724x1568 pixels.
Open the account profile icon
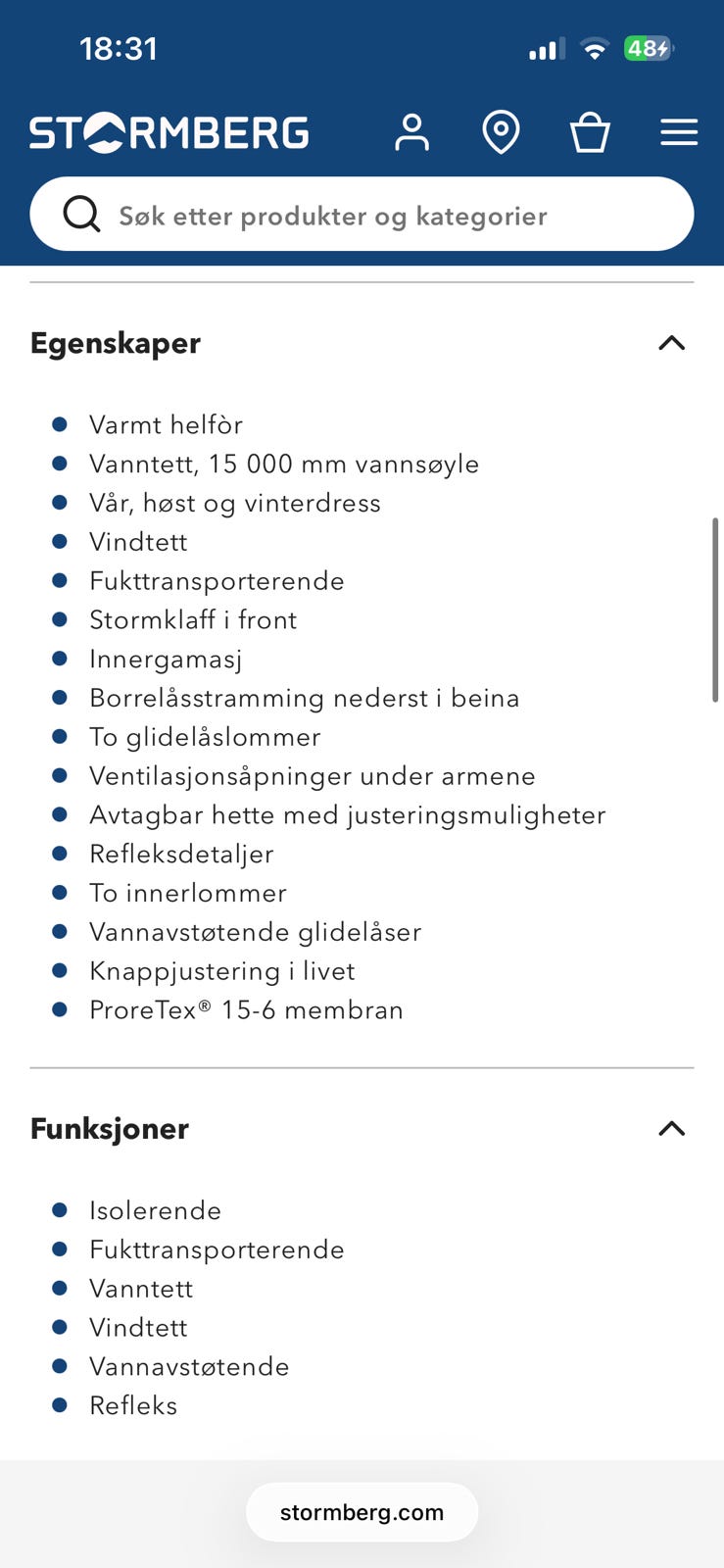click(x=412, y=132)
